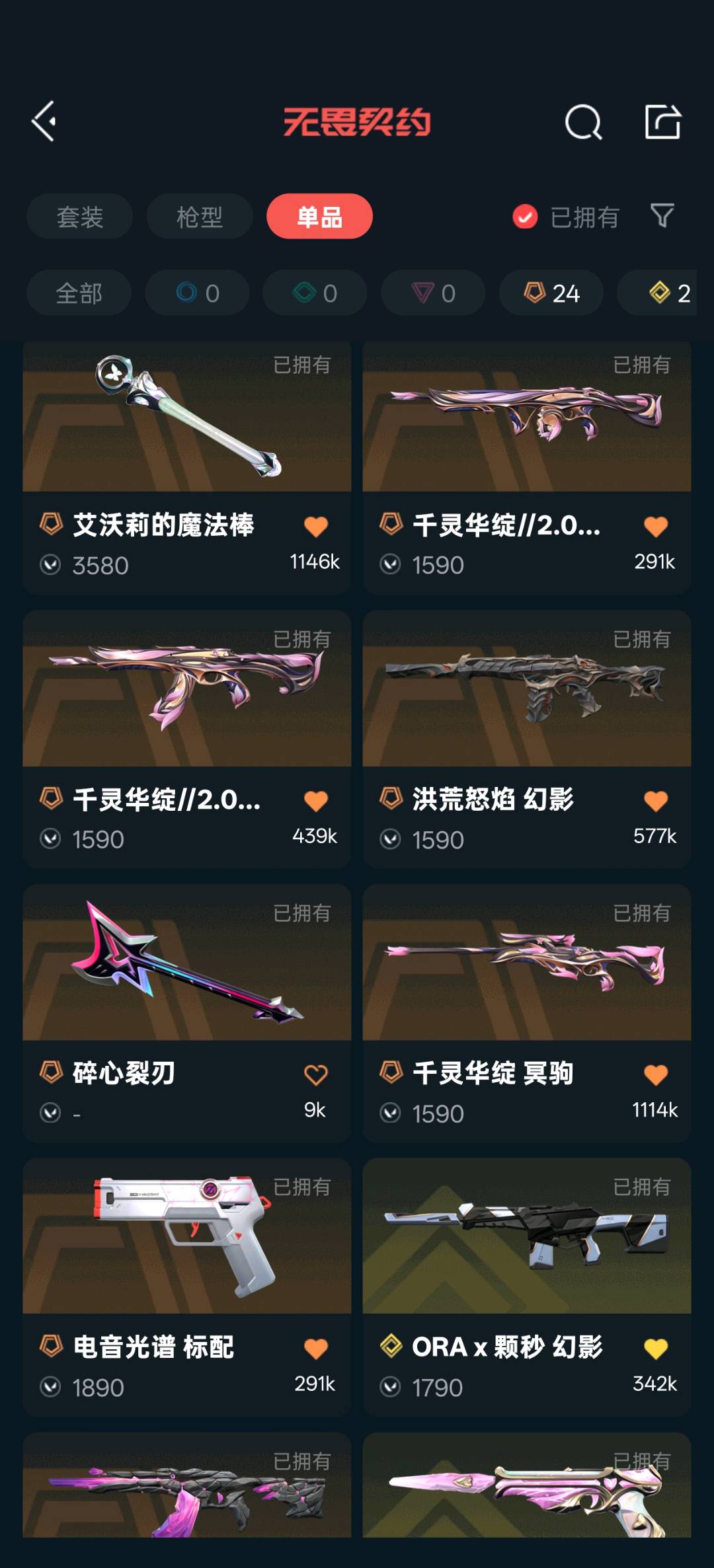Open the funnel filter icon
The width and height of the screenshot is (714, 1568).
point(662,215)
